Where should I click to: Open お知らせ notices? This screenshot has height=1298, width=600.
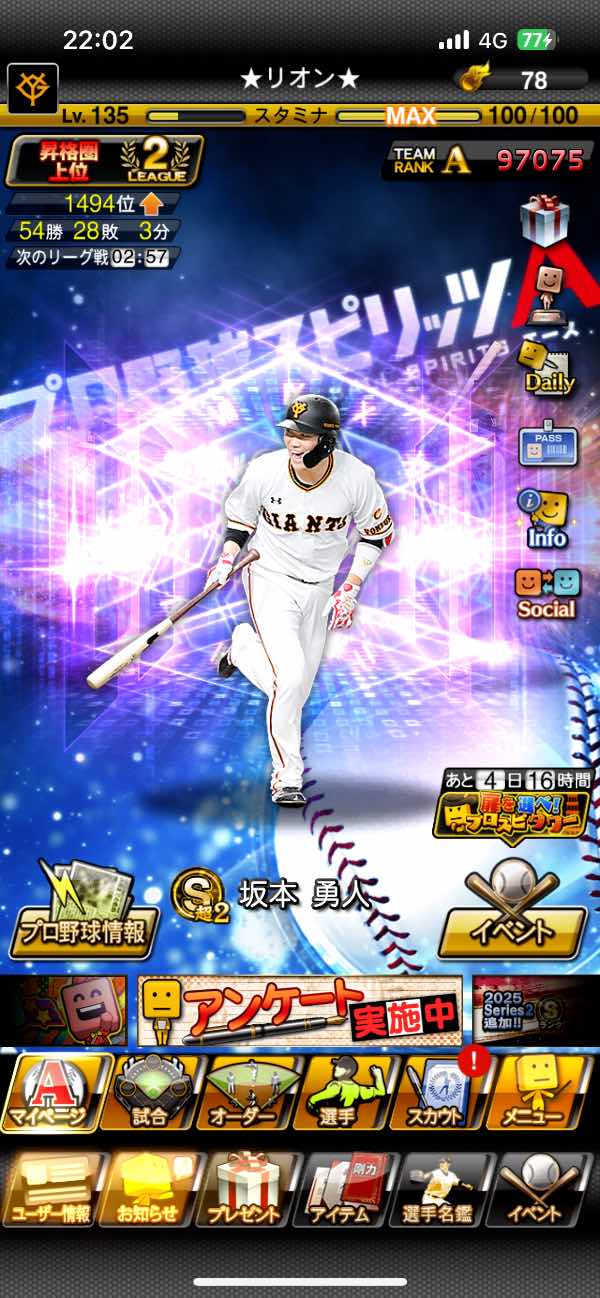pos(150,1190)
